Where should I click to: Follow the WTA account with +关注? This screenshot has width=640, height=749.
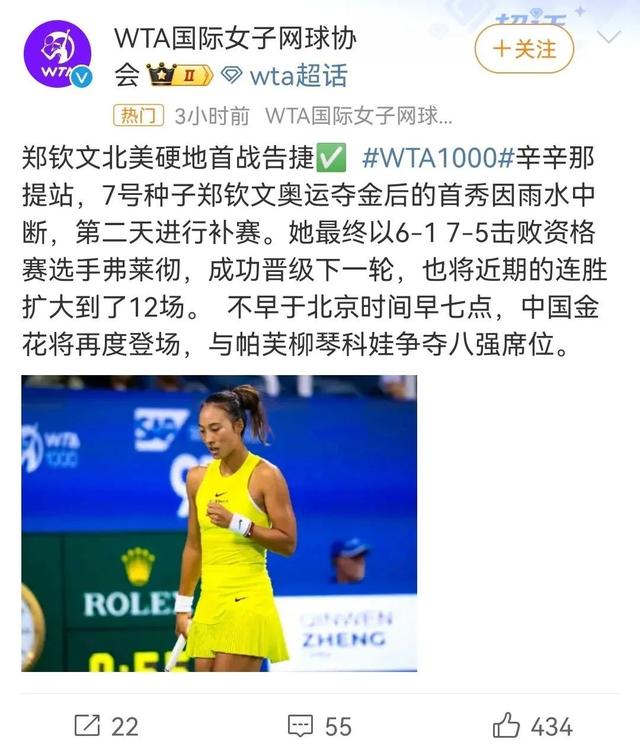click(524, 49)
